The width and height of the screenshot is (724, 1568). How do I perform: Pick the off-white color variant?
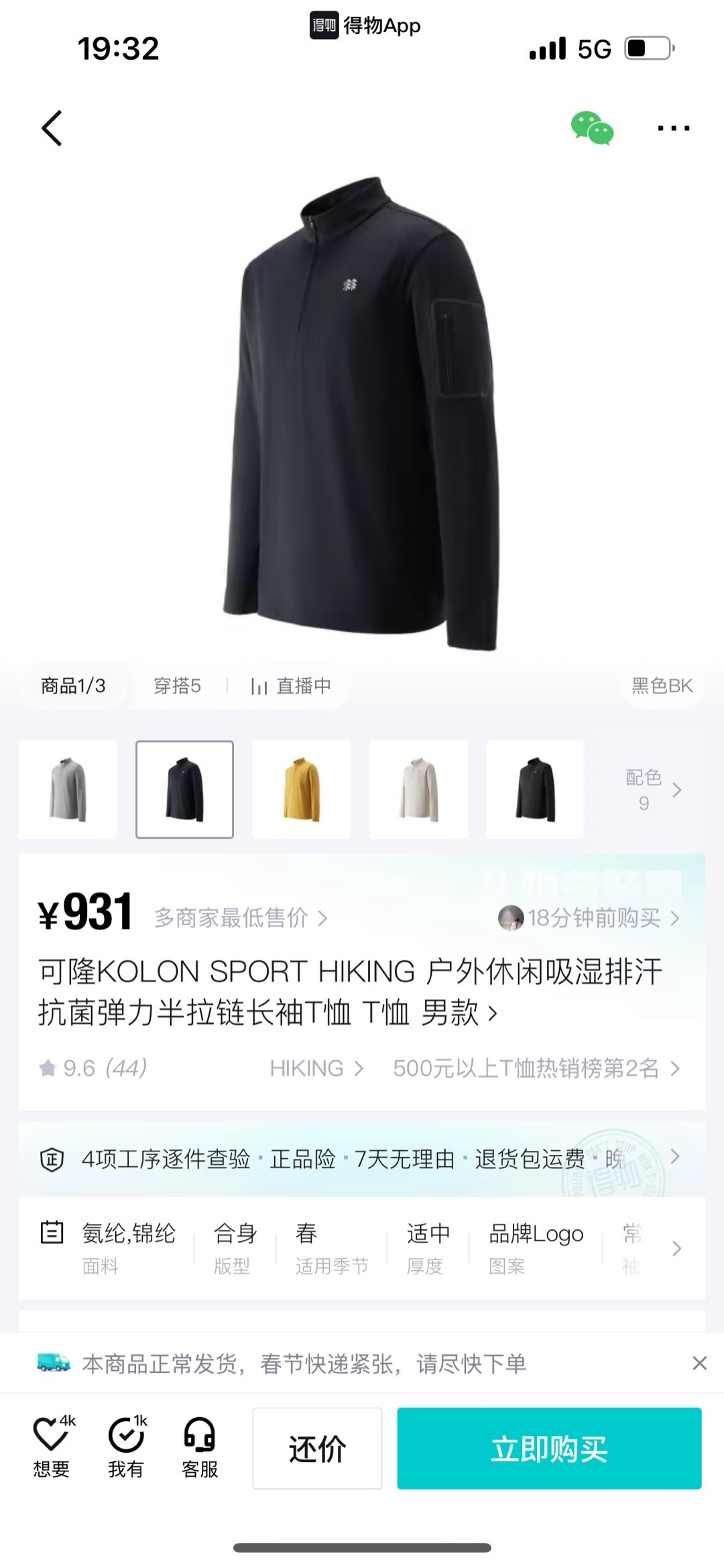point(418,789)
